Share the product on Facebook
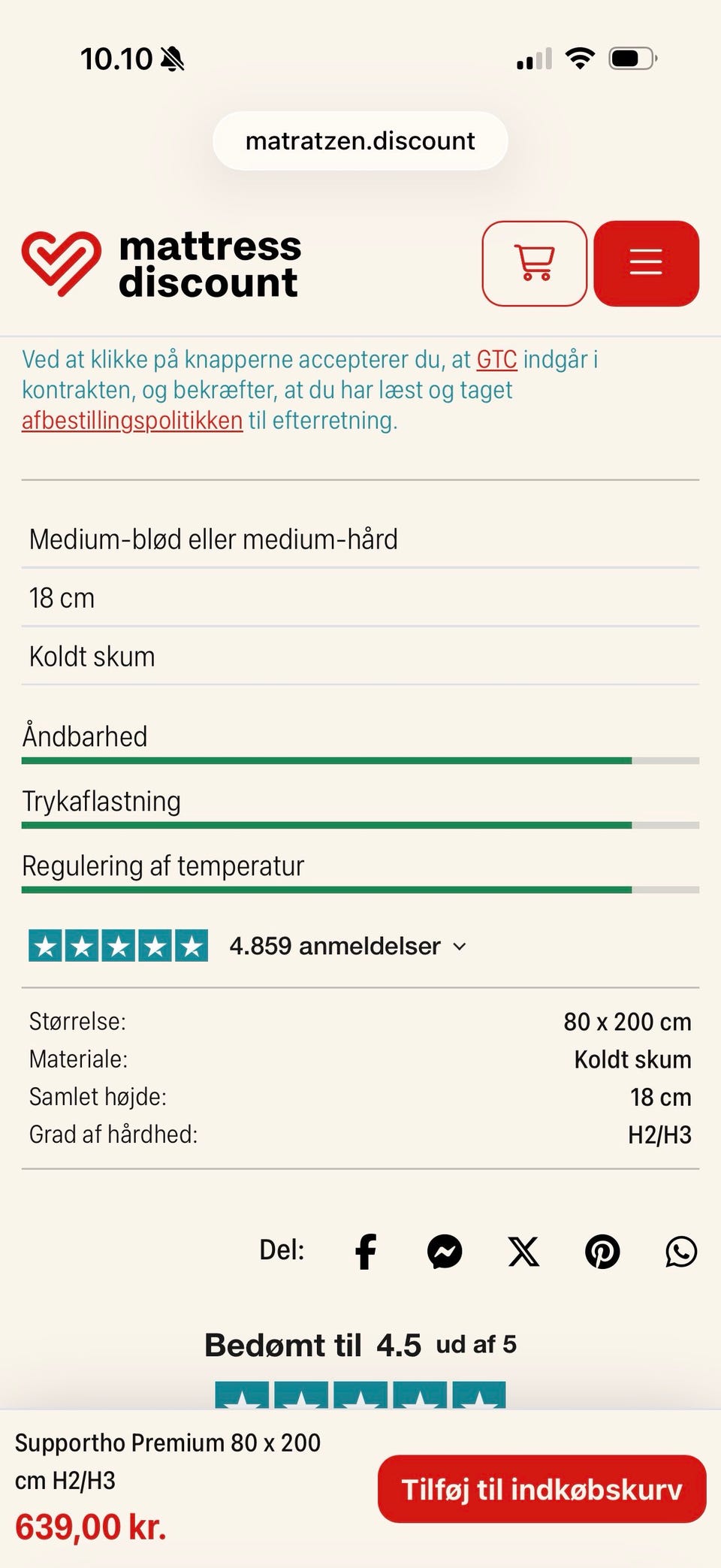 pyautogui.click(x=366, y=1252)
